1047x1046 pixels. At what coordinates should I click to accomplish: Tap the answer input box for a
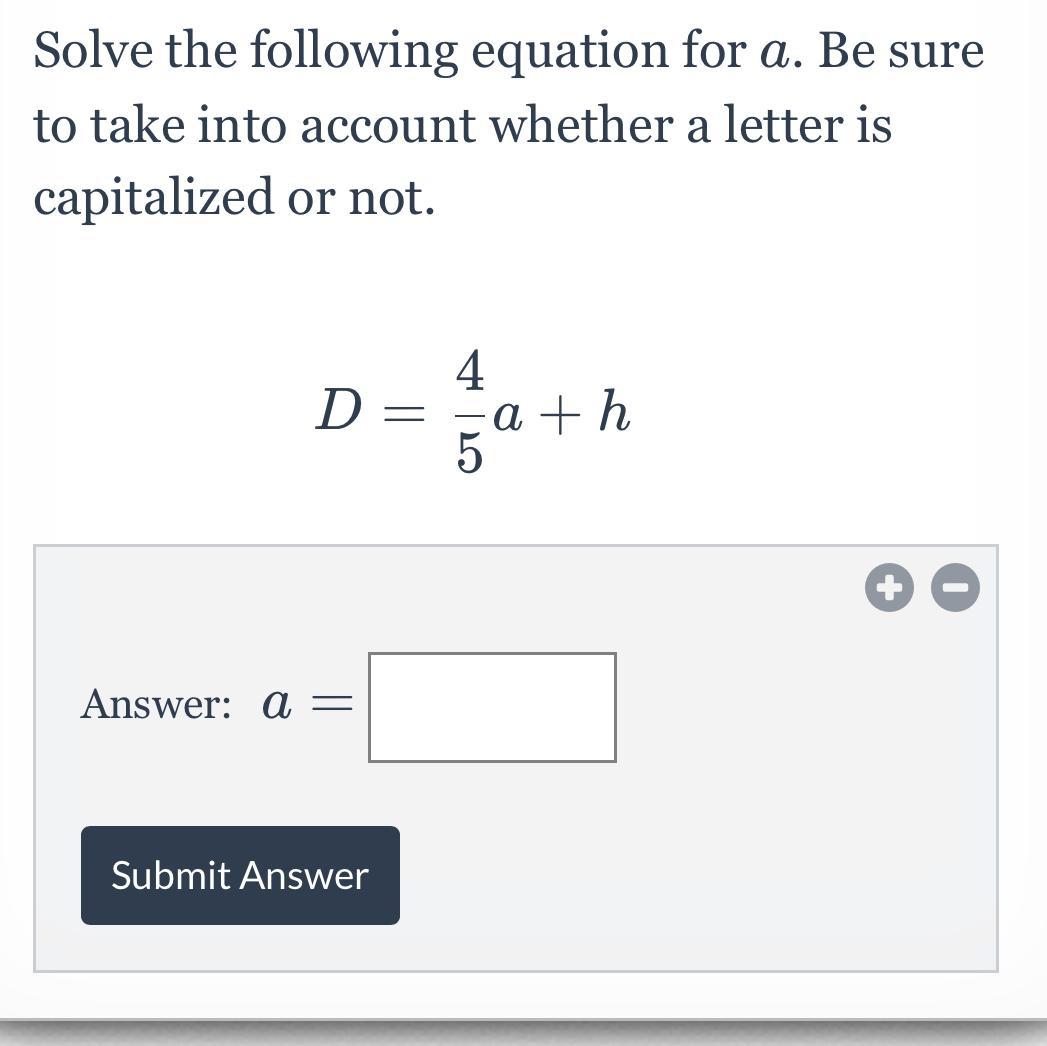point(492,707)
